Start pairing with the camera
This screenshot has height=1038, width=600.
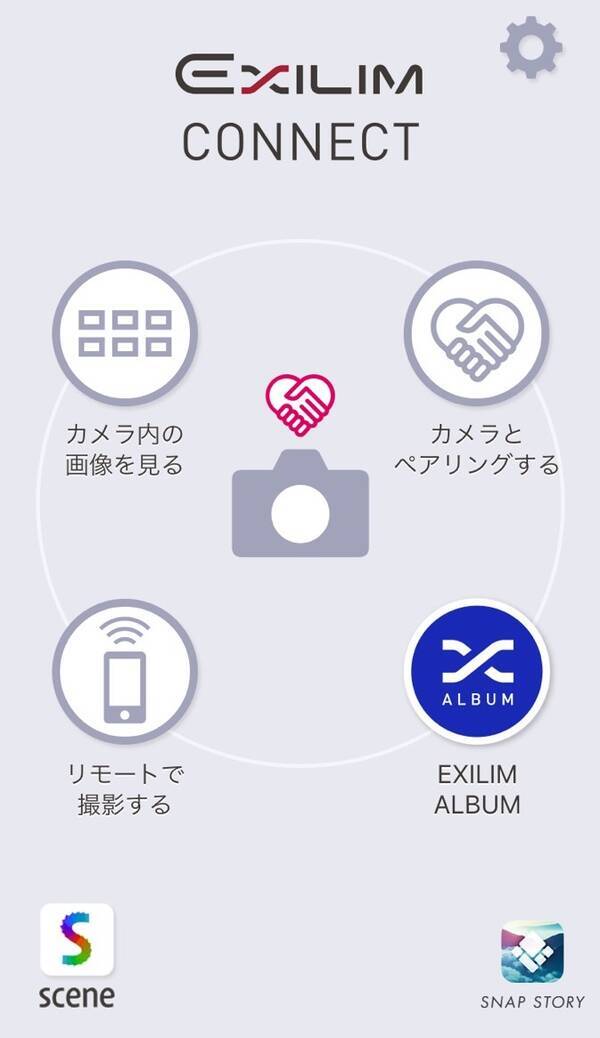point(476,333)
